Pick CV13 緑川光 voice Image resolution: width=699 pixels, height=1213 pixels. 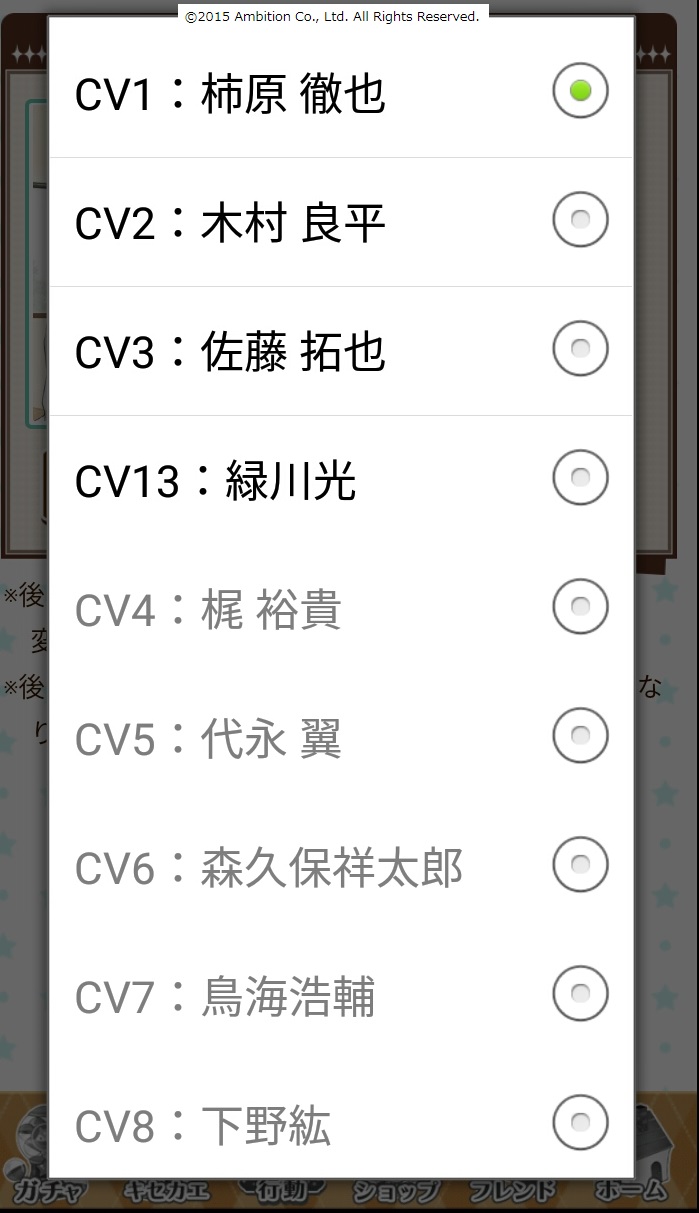tap(341, 480)
